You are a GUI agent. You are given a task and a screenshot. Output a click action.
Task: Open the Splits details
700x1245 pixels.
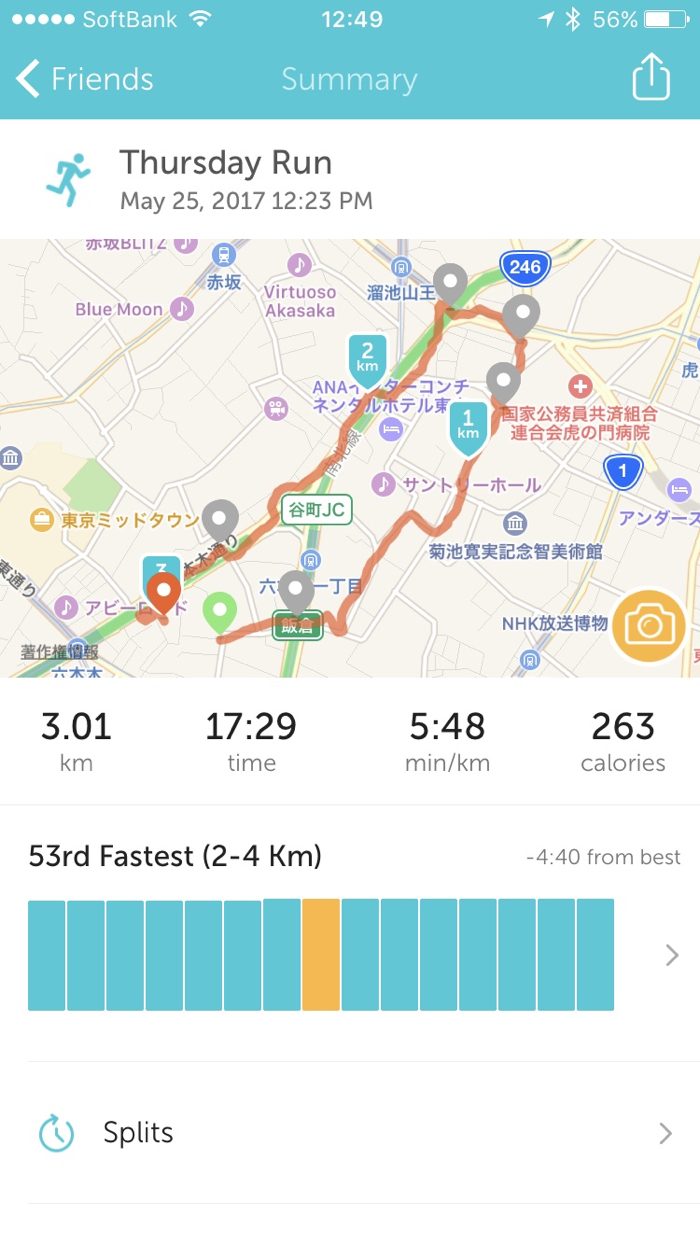coord(350,1133)
